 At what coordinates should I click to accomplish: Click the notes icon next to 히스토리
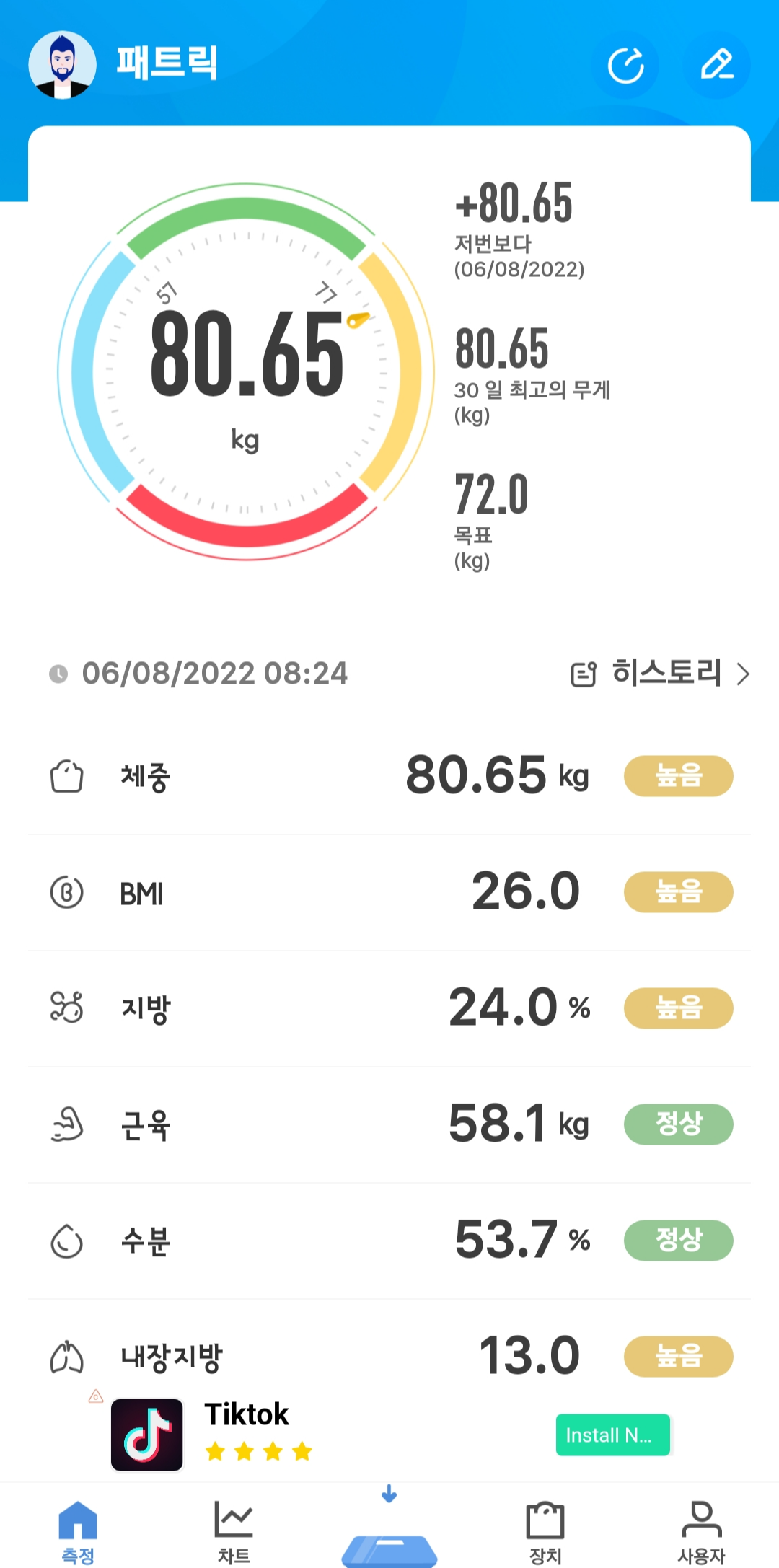click(x=584, y=673)
